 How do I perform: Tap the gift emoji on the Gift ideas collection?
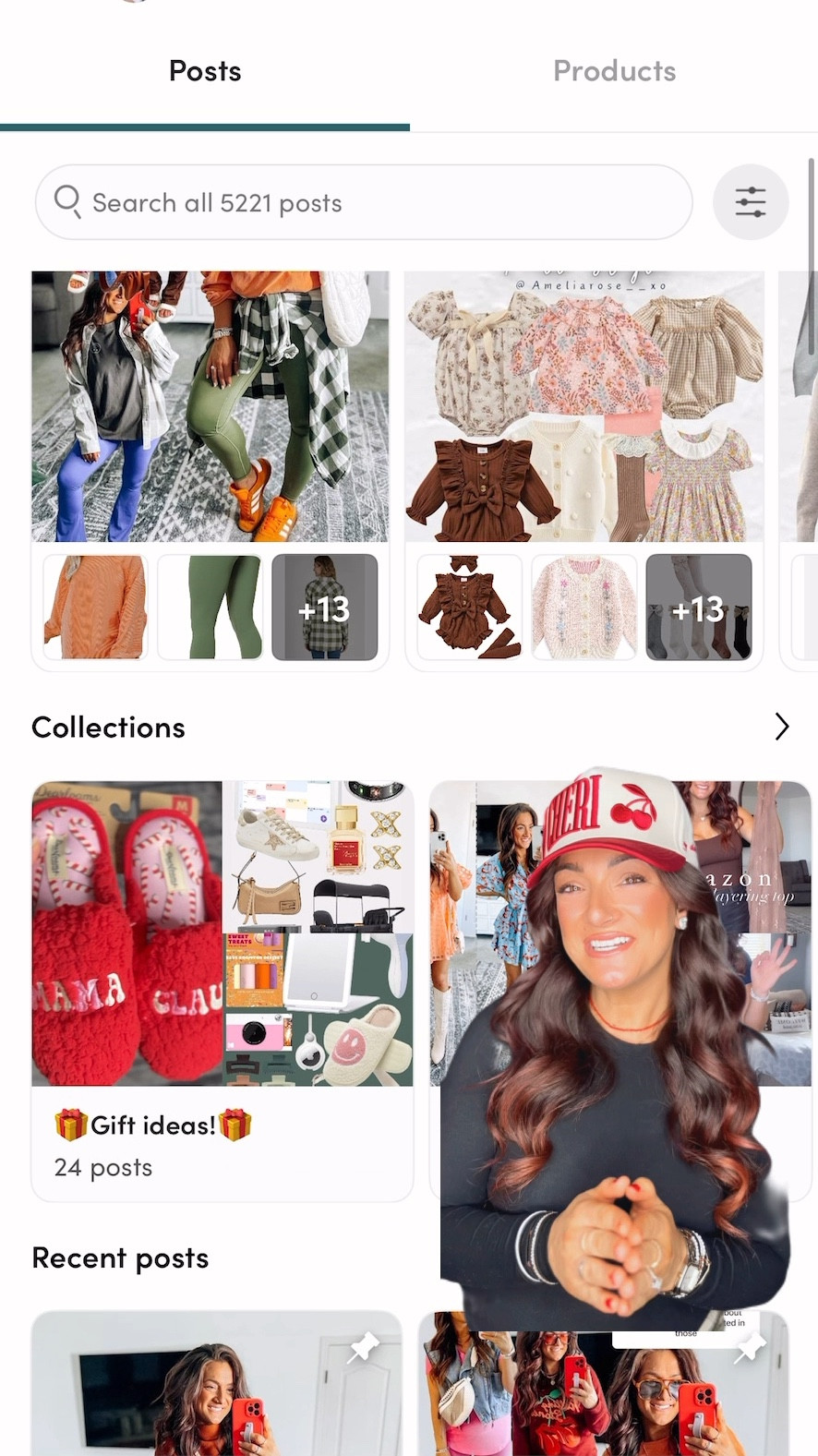coord(67,1125)
